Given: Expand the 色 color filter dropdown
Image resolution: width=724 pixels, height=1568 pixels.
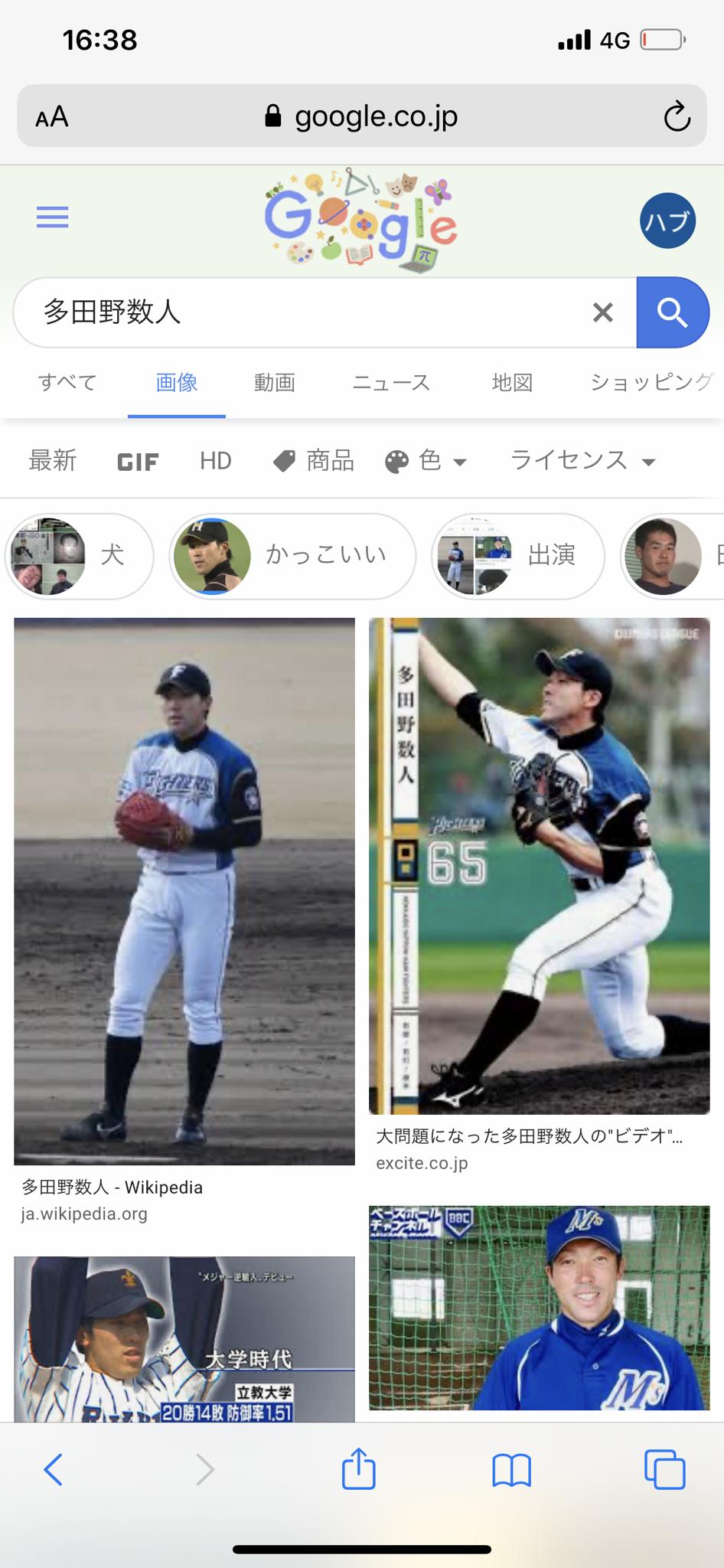Looking at the screenshot, I should [x=426, y=461].
